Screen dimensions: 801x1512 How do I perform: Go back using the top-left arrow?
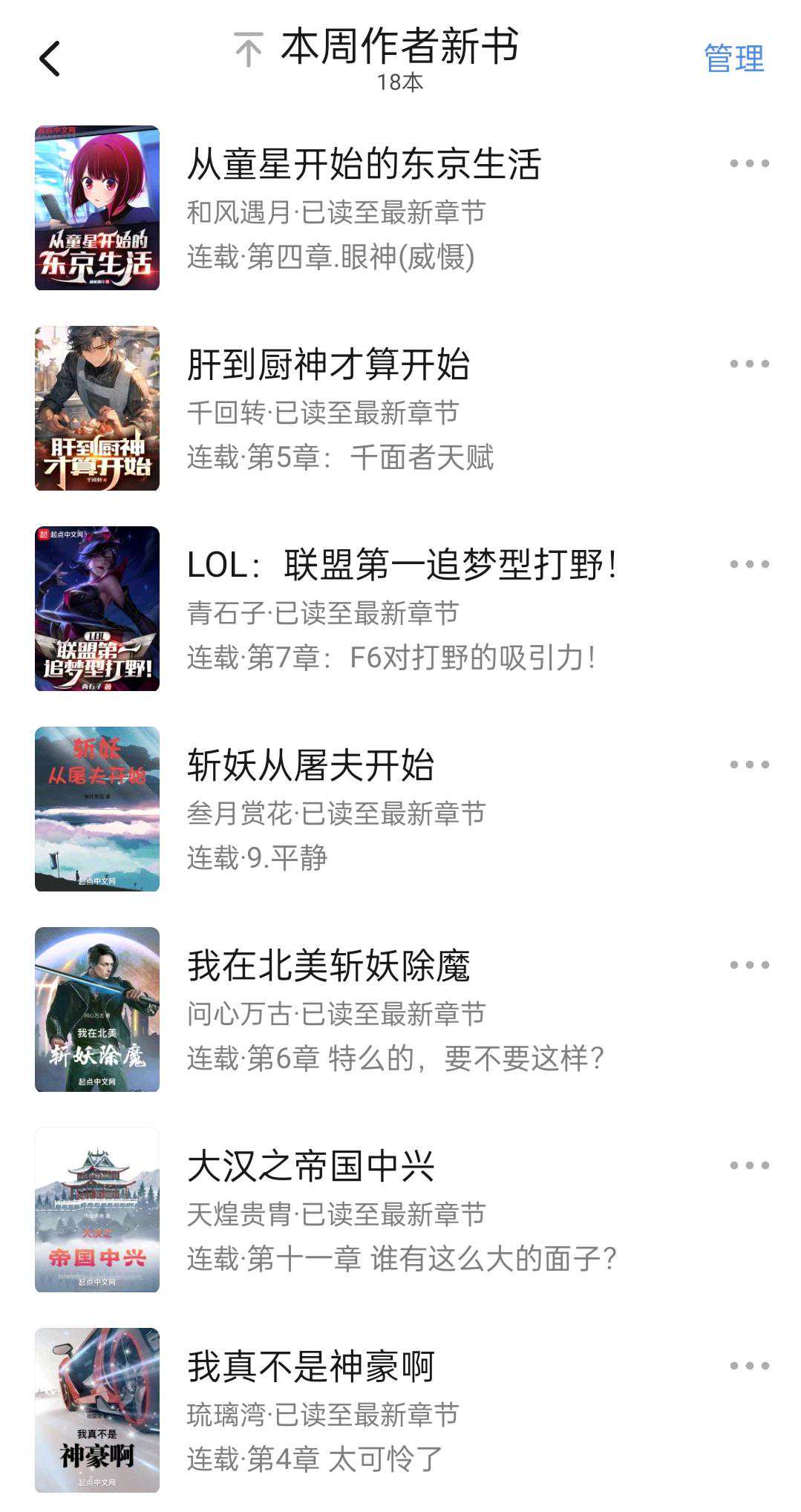pyautogui.click(x=50, y=59)
